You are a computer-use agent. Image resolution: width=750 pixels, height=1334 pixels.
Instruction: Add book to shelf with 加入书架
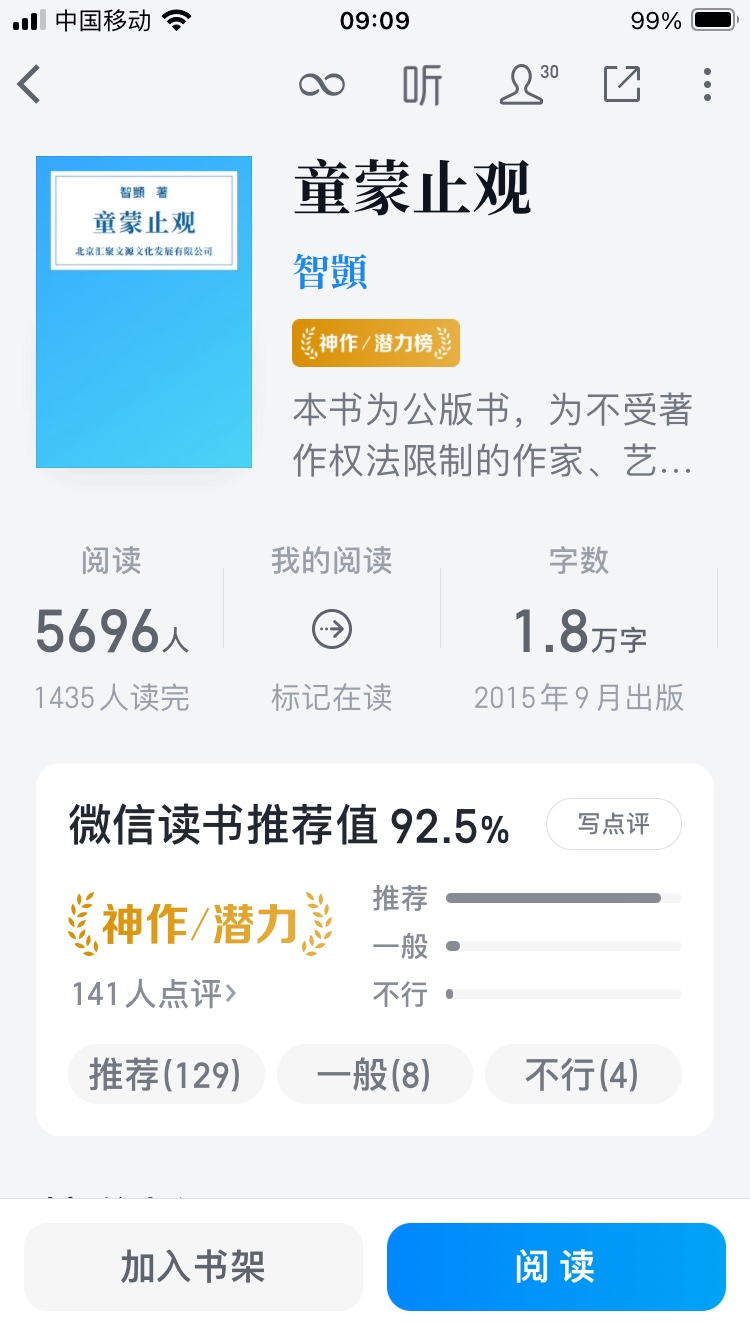click(193, 1267)
